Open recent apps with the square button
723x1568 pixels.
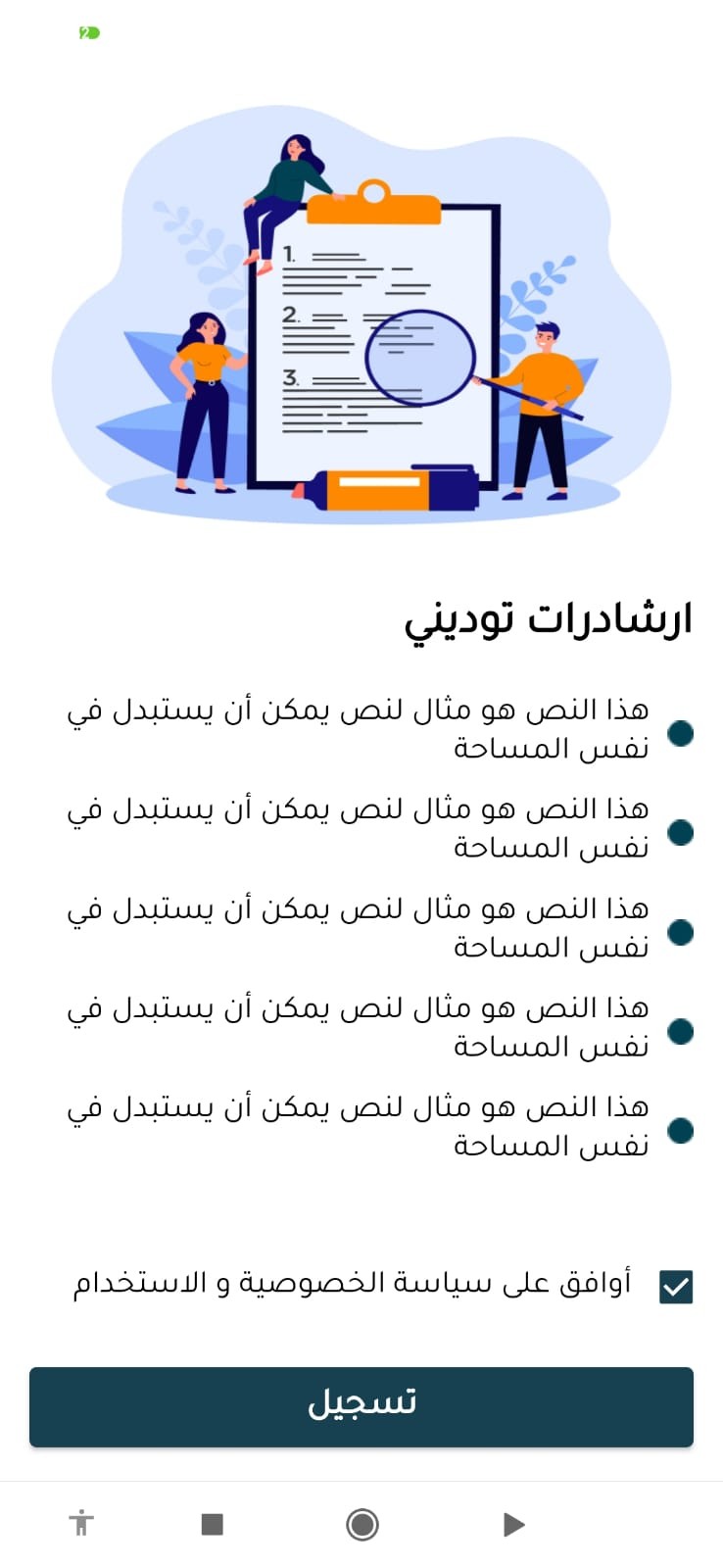pyautogui.click(x=213, y=1524)
